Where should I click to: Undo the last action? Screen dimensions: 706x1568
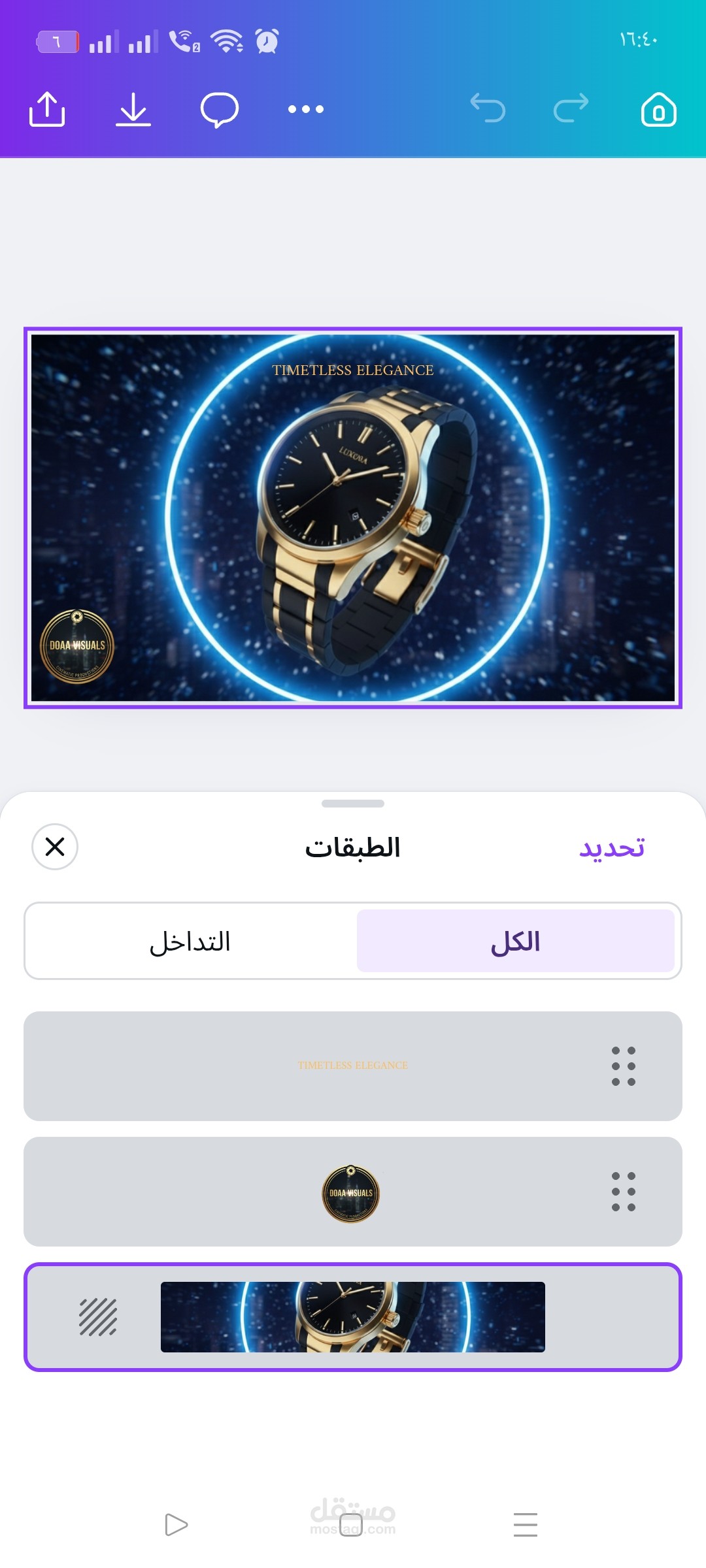[x=488, y=108]
